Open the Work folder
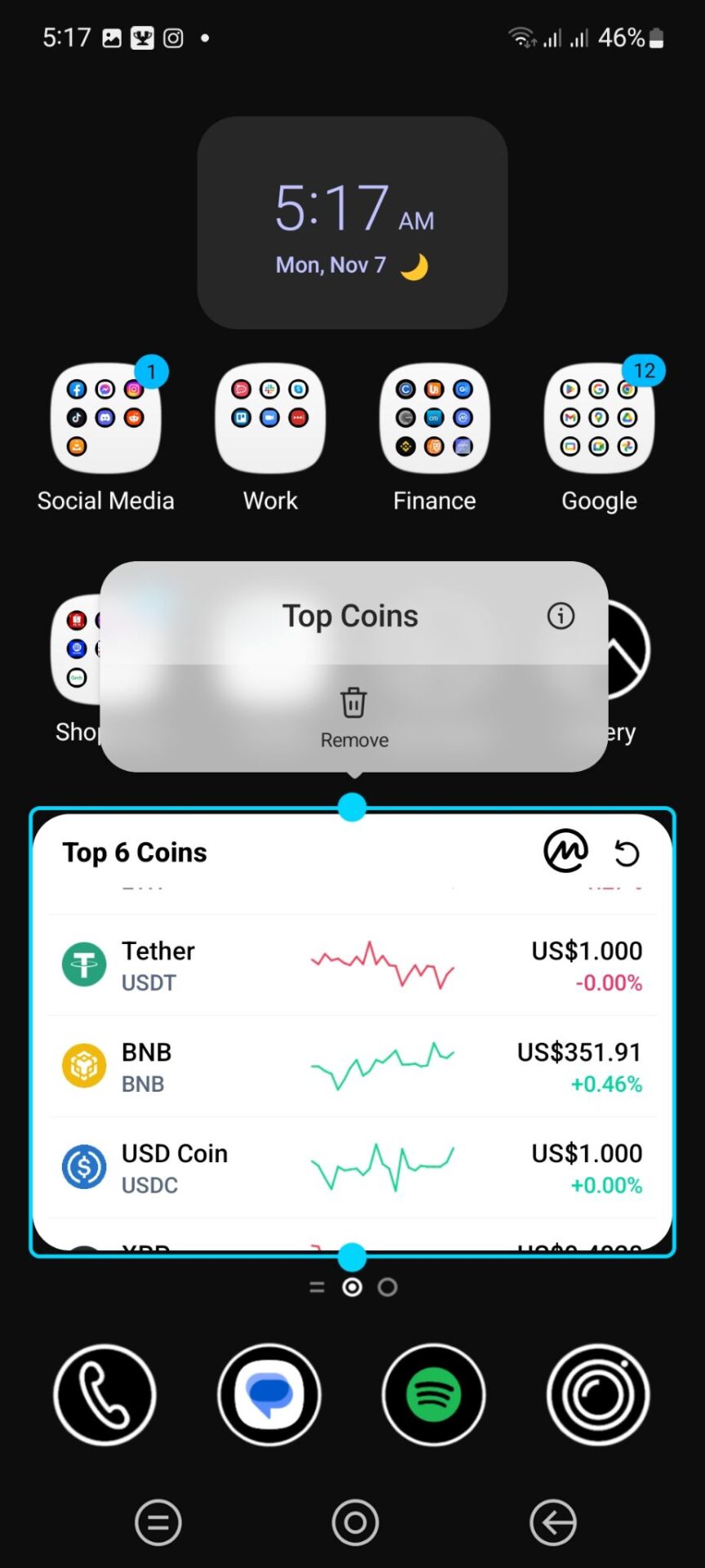Image resolution: width=705 pixels, height=1568 pixels. click(x=270, y=418)
